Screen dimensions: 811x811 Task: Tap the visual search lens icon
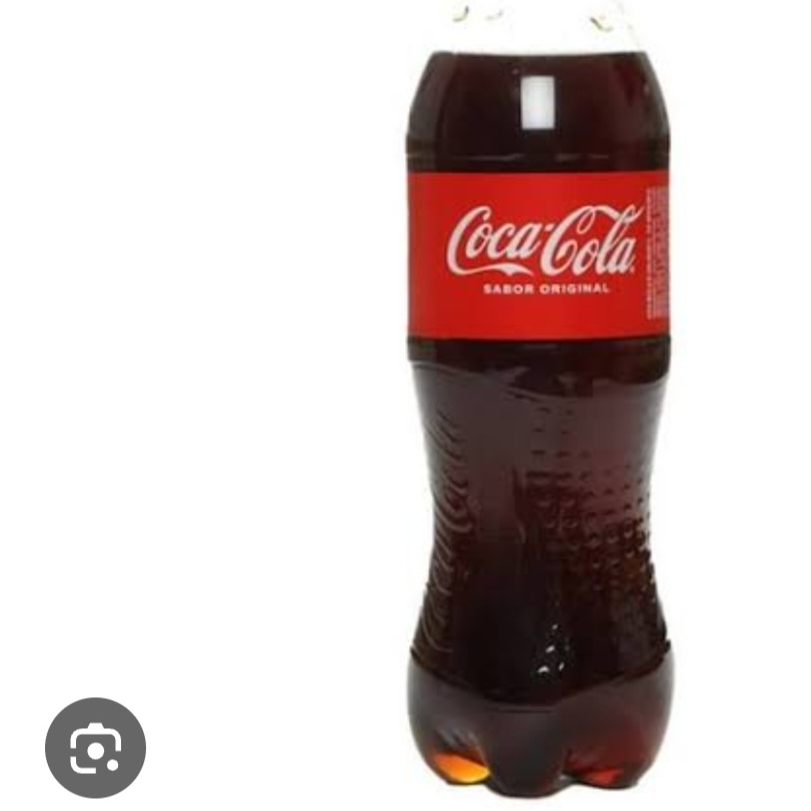pos(95,747)
